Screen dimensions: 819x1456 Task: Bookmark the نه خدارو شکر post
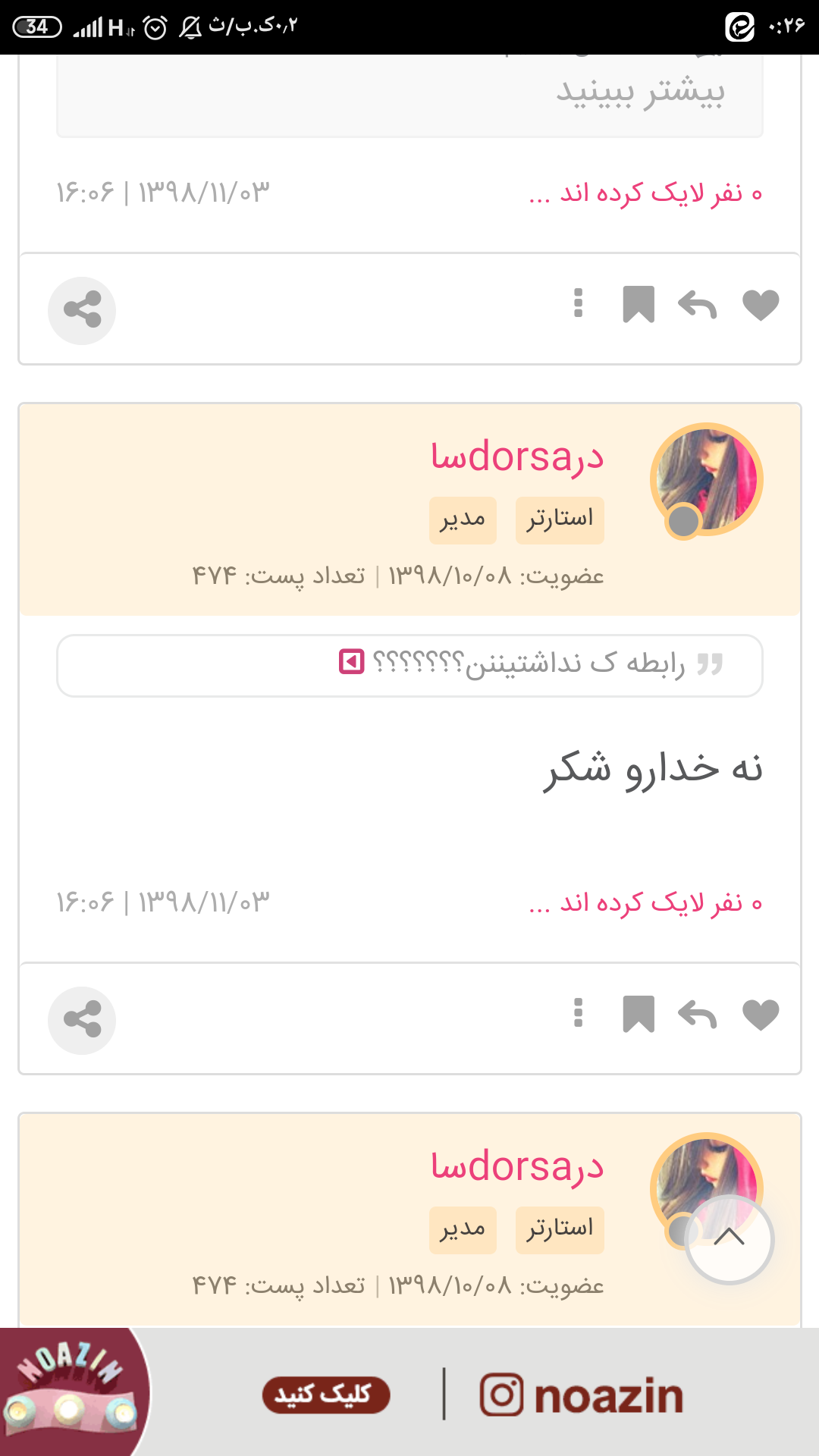(x=639, y=1015)
